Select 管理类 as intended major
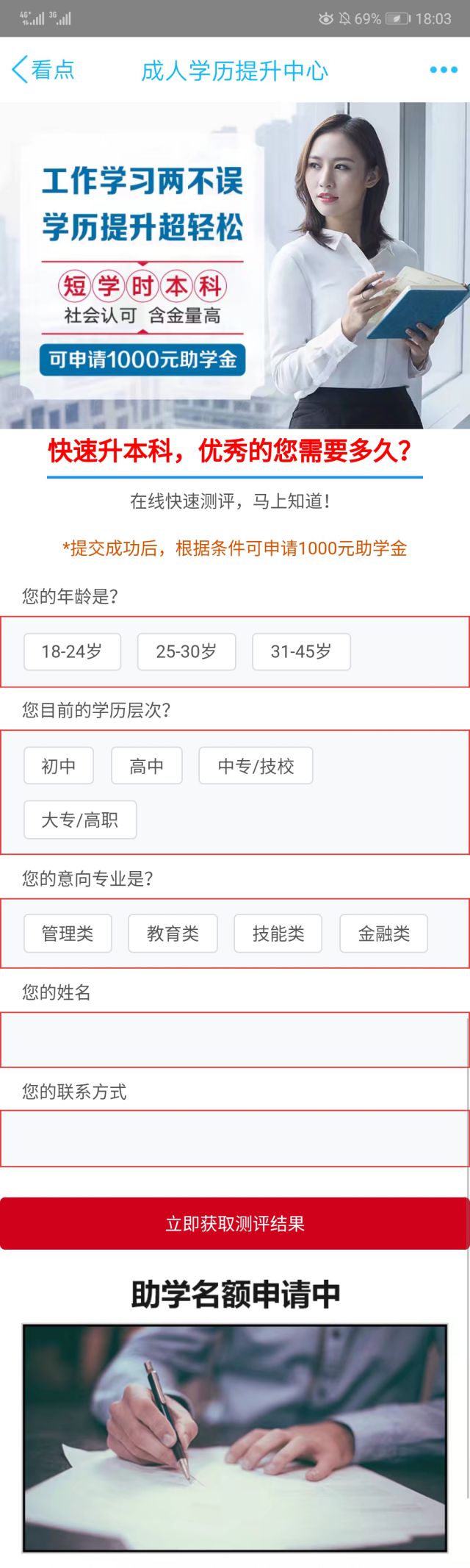 point(68,934)
